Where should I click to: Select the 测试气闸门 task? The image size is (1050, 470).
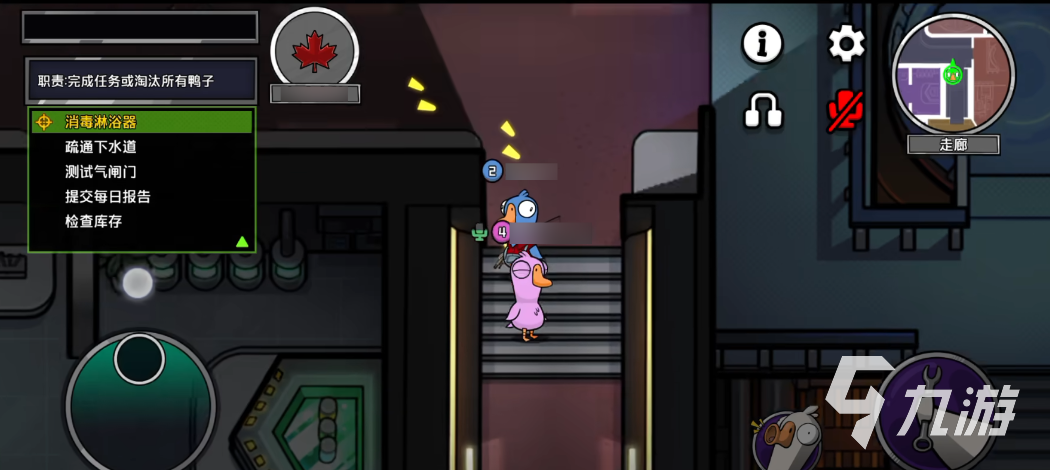[x=100, y=172]
